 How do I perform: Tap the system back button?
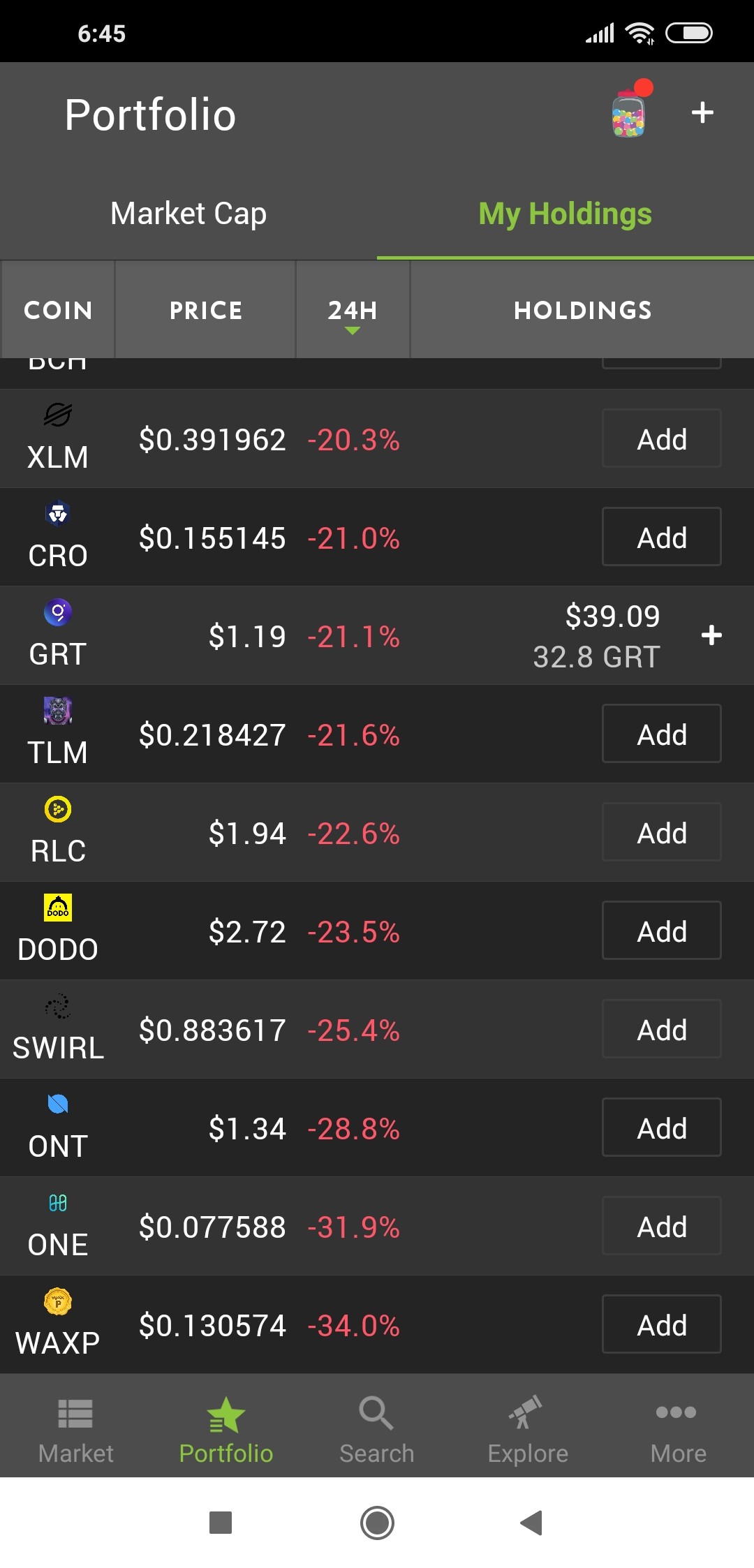click(x=532, y=1523)
